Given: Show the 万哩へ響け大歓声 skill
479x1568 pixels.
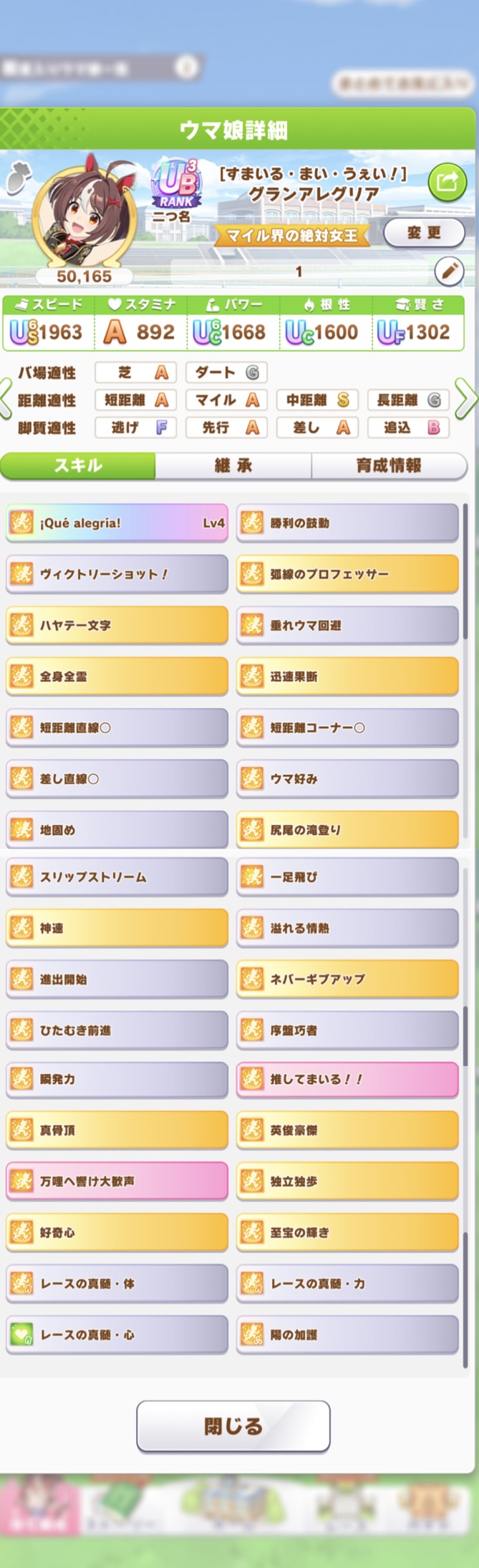Looking at the screenshot, I should click(117, 1181).
